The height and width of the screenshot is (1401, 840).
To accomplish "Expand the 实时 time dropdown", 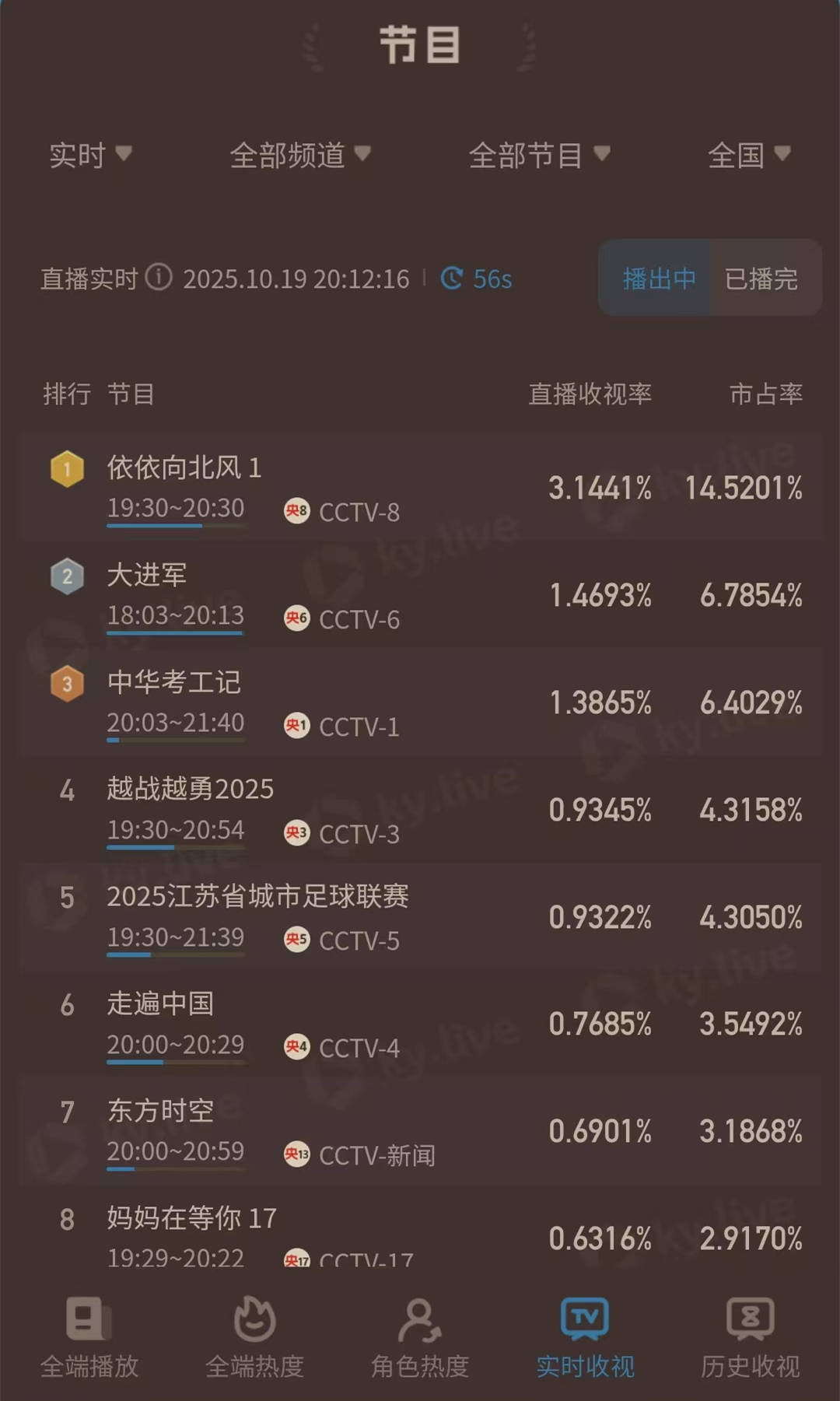I will 90,156.
